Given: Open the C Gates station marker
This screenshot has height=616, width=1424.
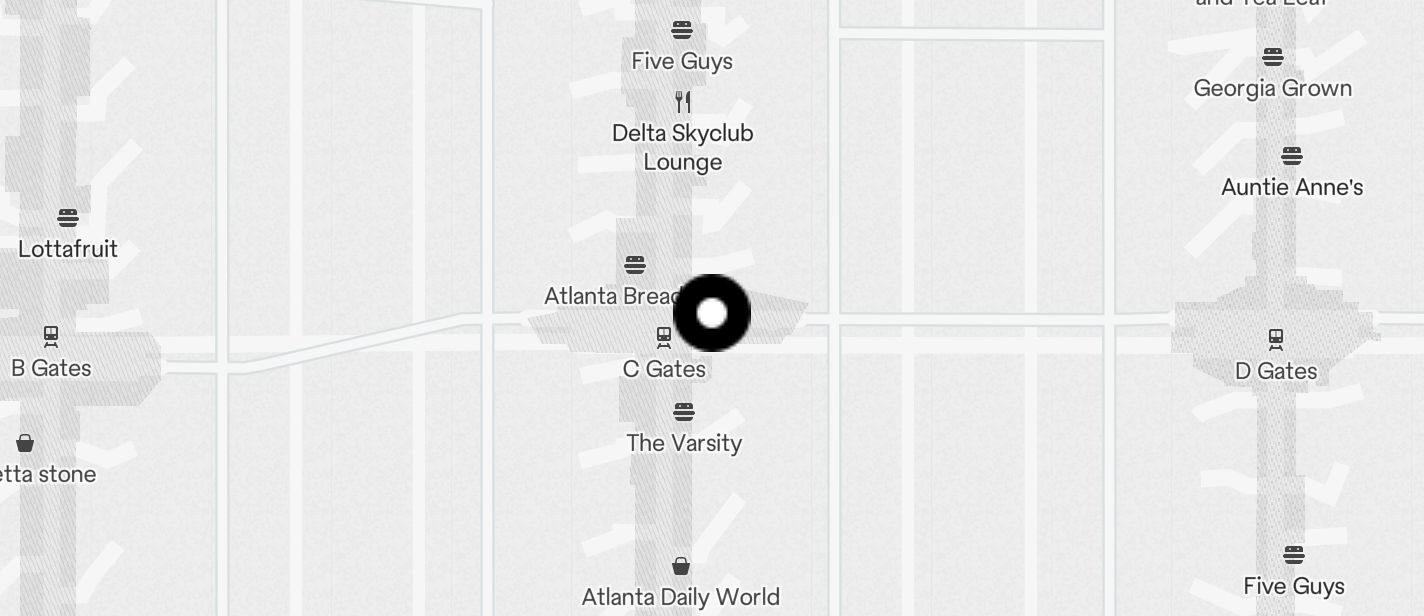Looking at the screenshot, I should (664, 338).
